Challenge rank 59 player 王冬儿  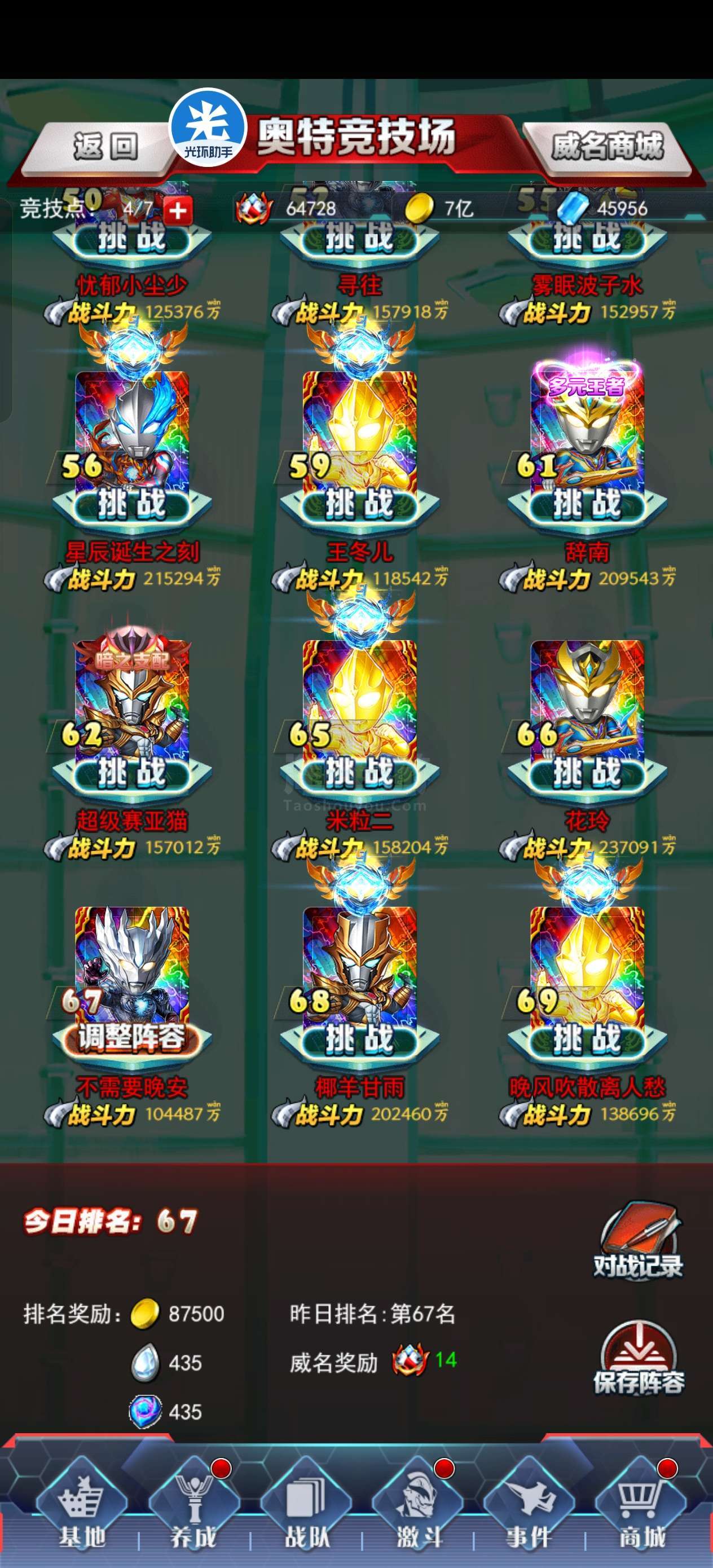coord(360,505)
